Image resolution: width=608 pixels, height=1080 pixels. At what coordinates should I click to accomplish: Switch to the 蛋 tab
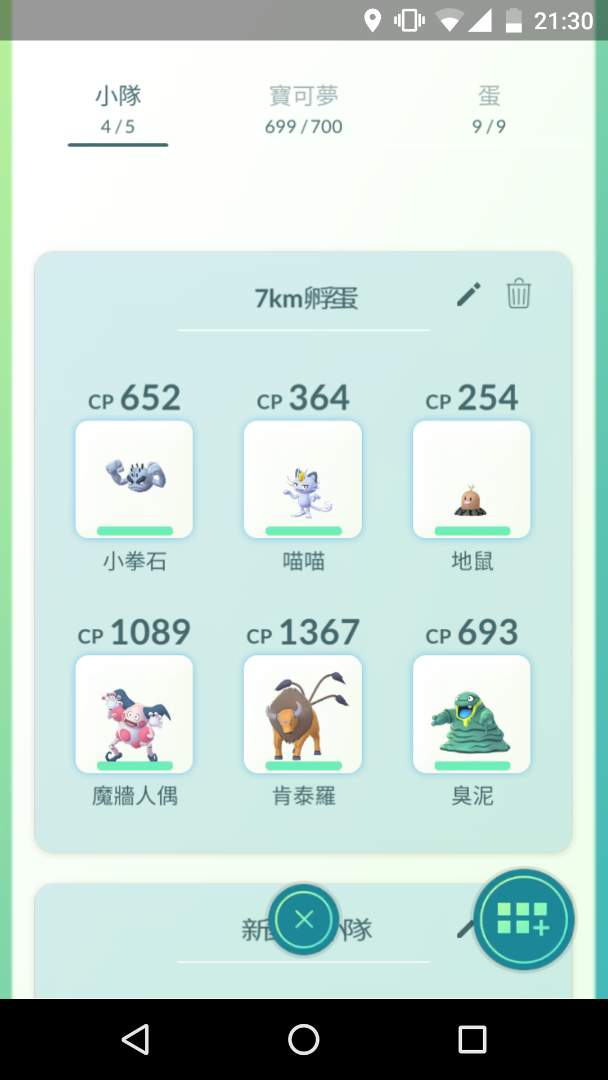pos(488,109)
